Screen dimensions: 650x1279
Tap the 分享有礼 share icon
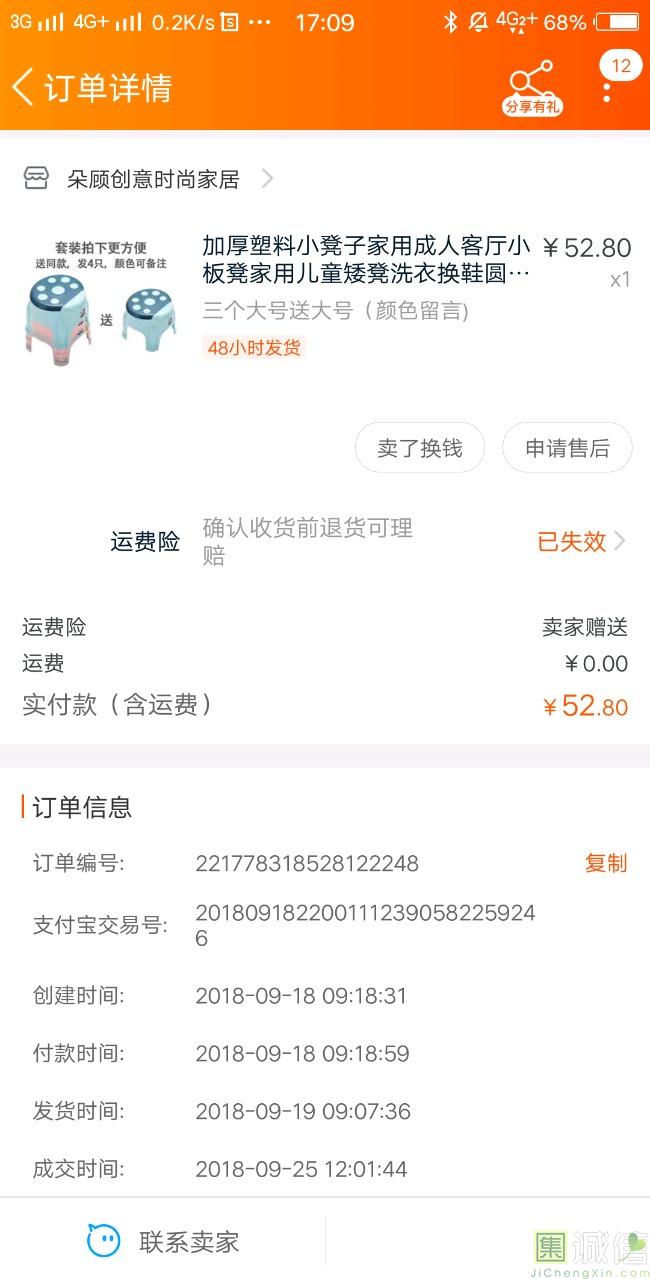531,88
